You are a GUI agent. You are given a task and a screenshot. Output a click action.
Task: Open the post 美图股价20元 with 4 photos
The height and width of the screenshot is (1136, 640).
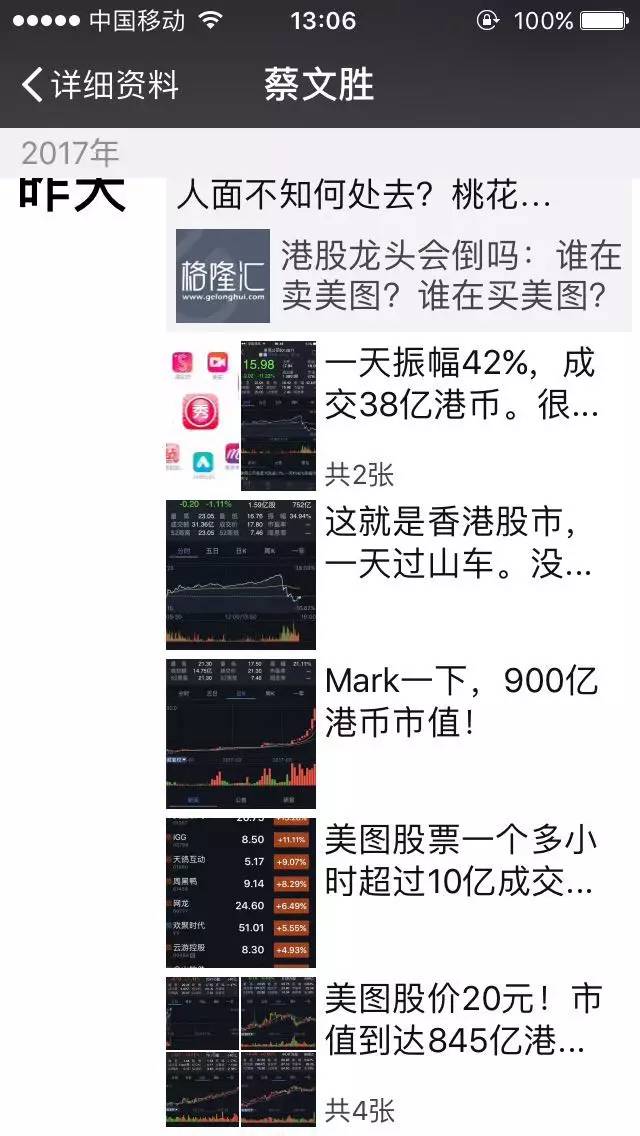(399, 1051)
